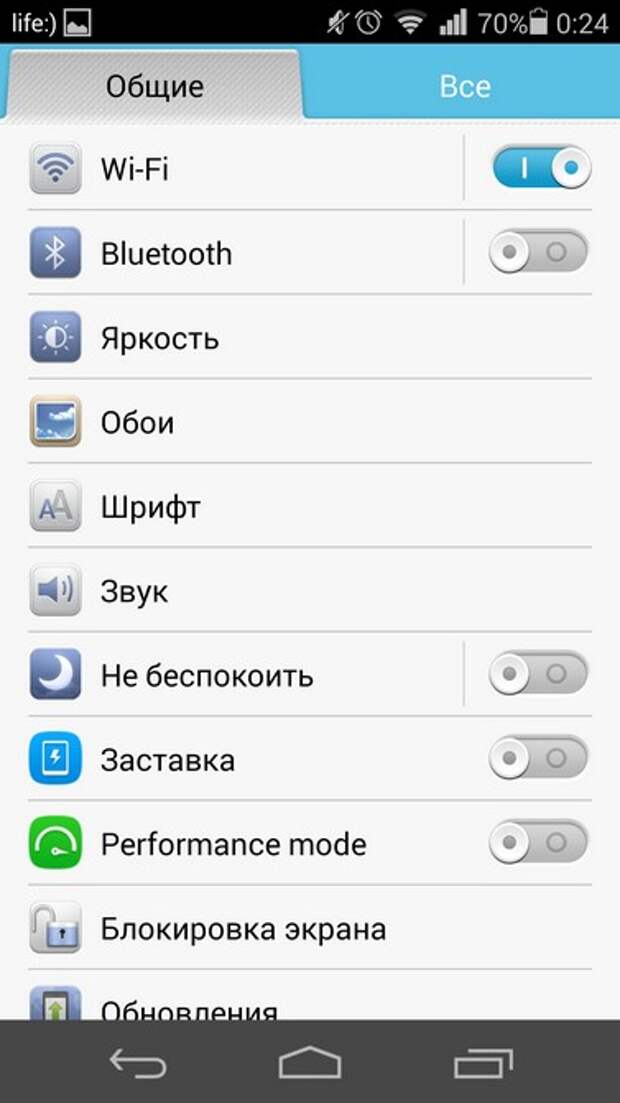Open Шрифт font settings

tap(310, 506)
